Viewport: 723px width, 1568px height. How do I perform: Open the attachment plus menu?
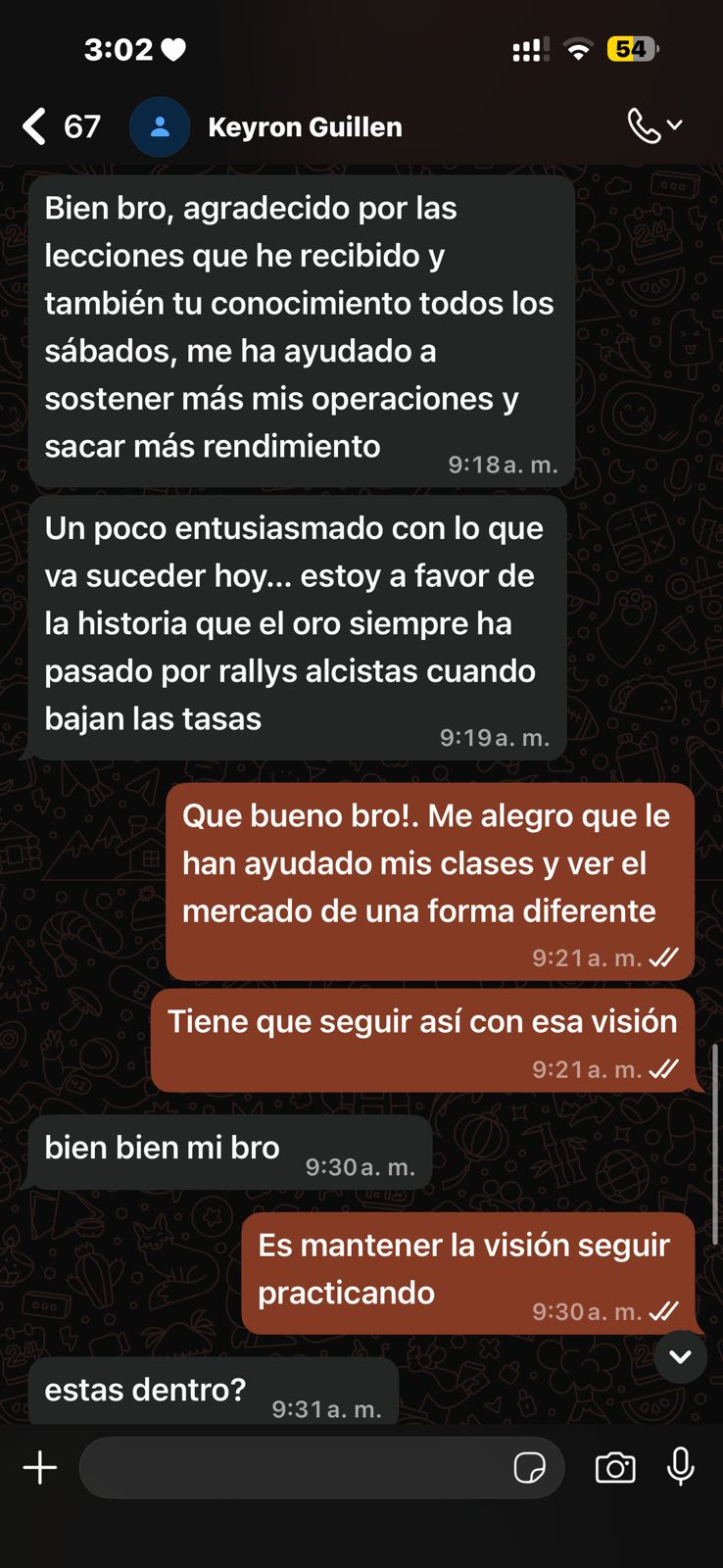pos(40,1468)
